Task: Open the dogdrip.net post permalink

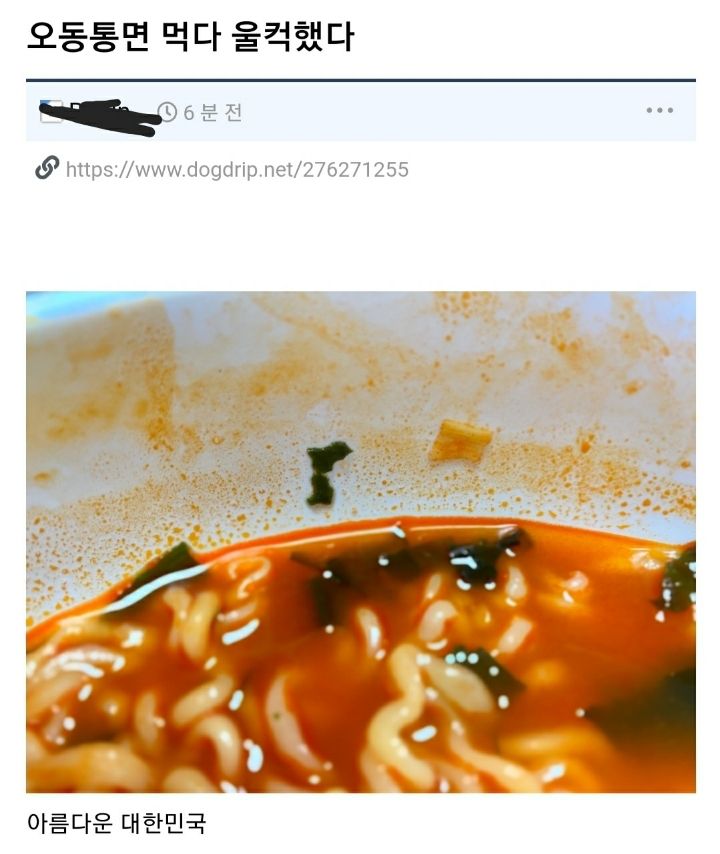Action: [x=236, y=170]
